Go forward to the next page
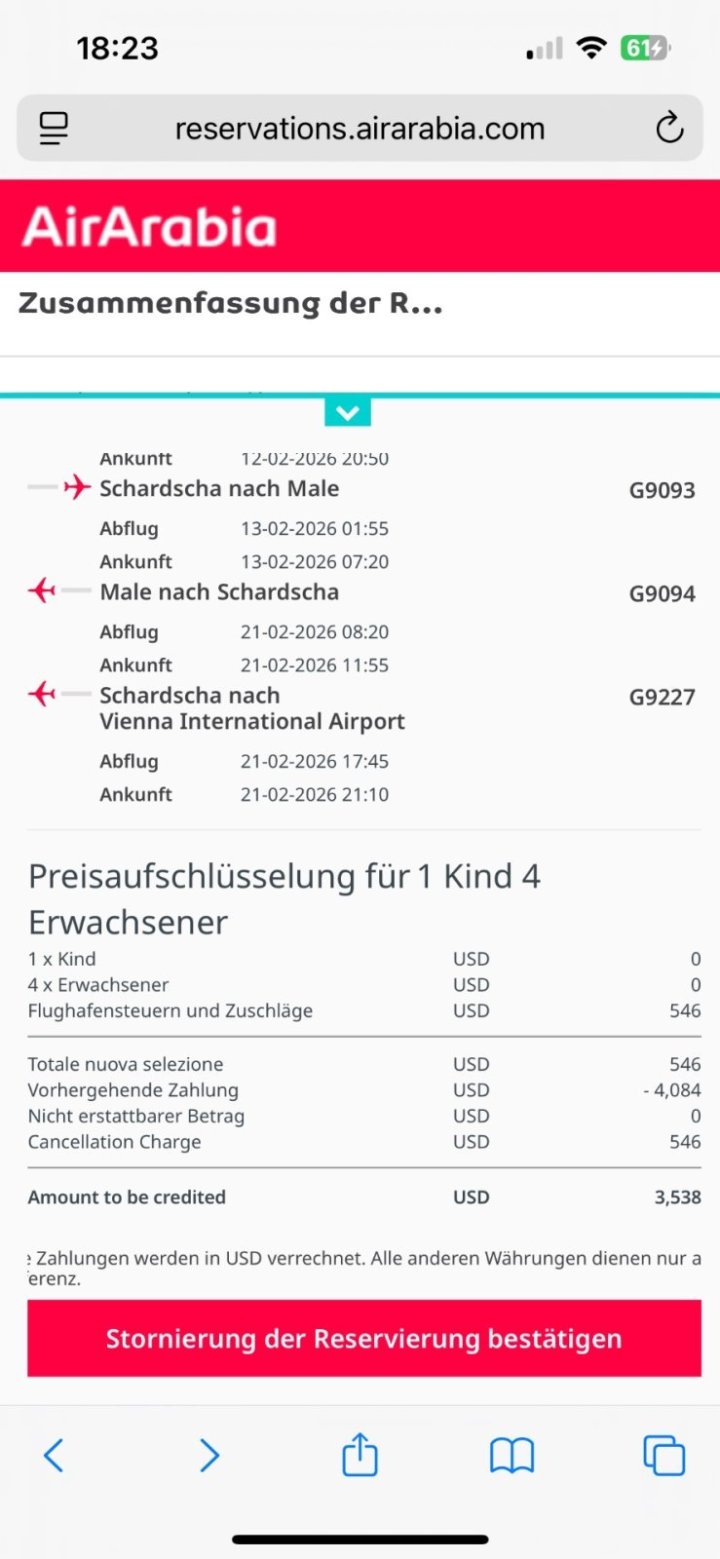Image resolution: width=720 pixels, height=1559 pixels. click(x=209, y=1455)
